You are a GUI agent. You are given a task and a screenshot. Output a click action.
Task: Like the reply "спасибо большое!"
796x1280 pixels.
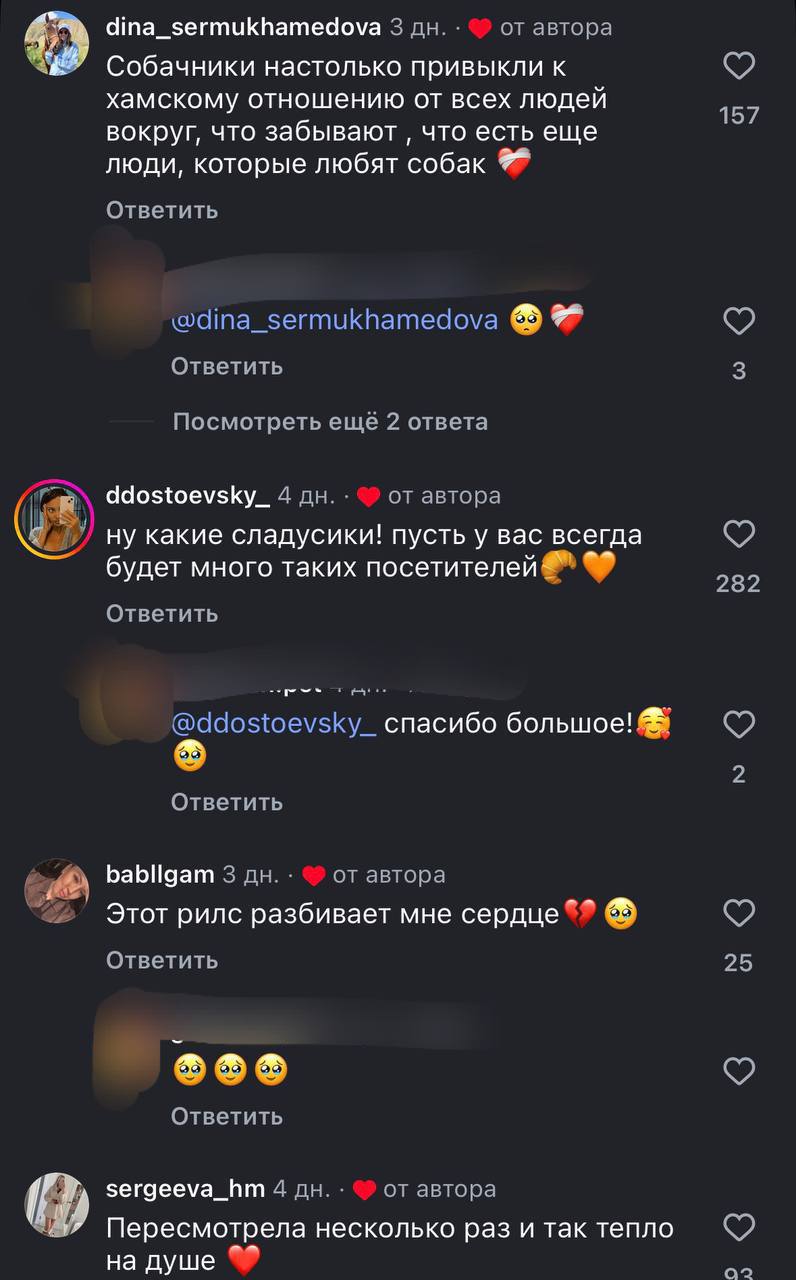738,724
